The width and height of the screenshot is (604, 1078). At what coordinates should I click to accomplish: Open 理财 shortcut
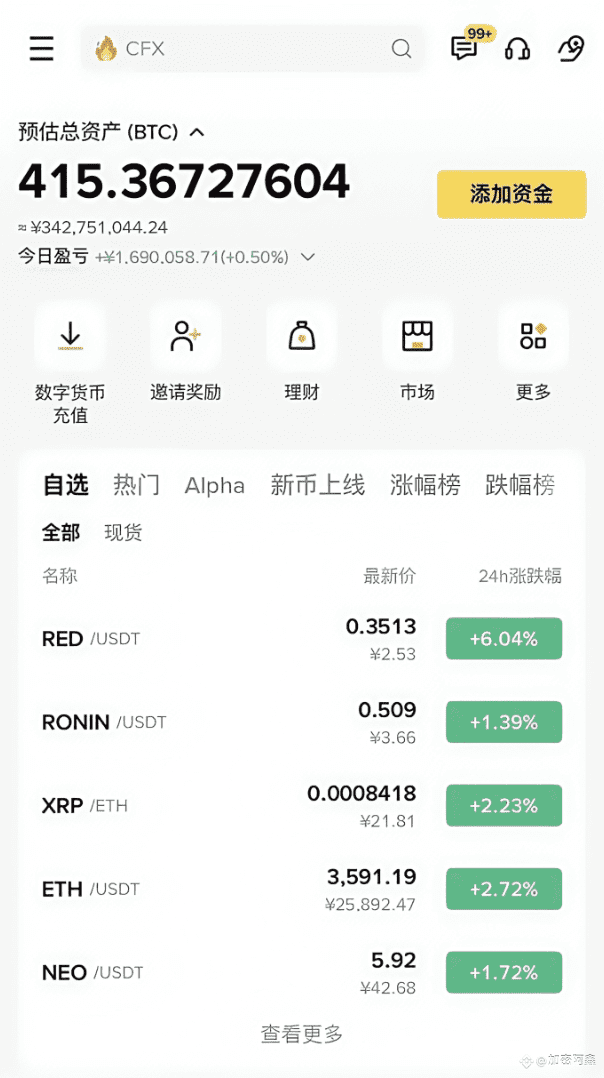(302, 354)
